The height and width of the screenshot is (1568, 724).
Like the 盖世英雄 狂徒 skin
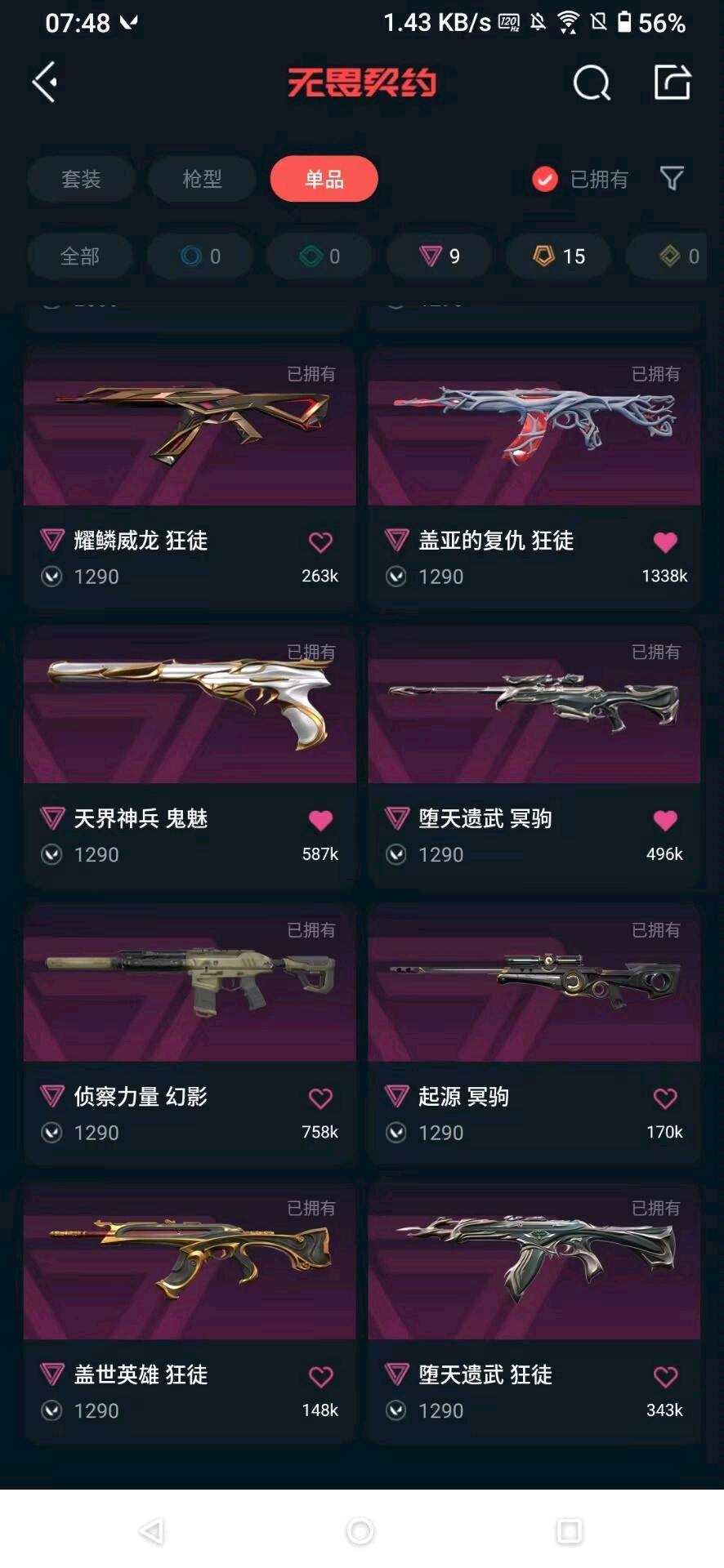320,1377
